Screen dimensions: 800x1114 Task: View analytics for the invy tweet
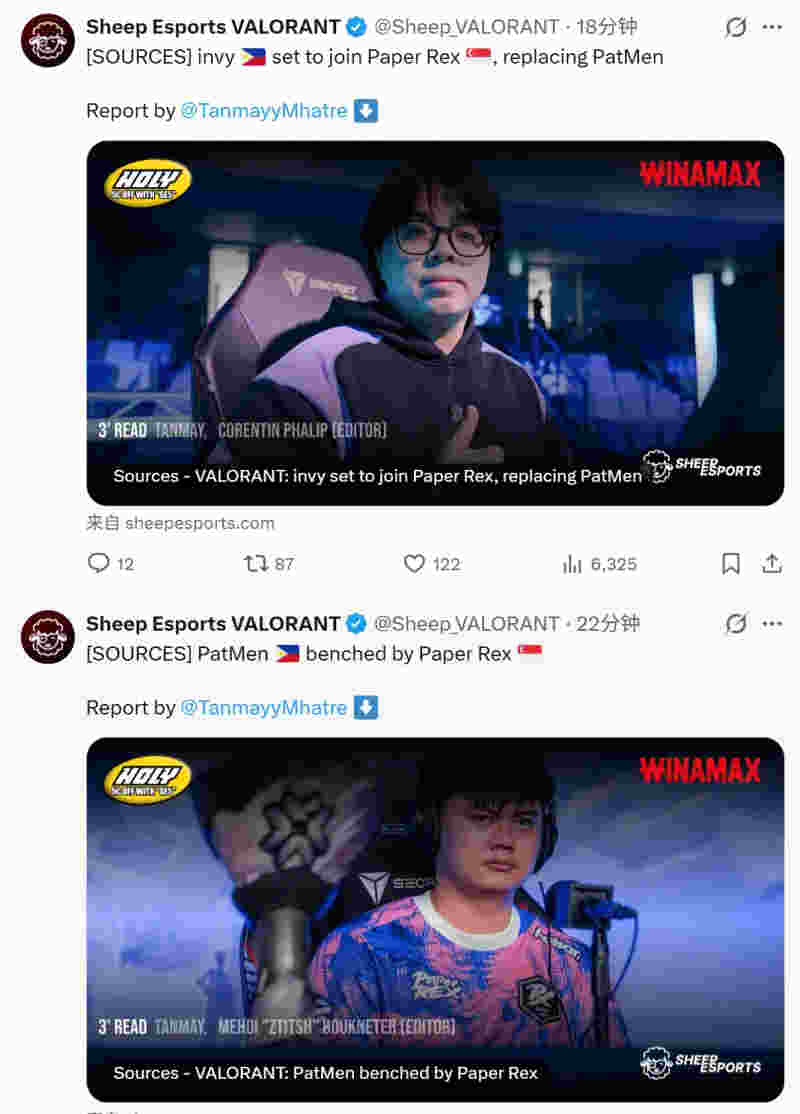(572, 564)
